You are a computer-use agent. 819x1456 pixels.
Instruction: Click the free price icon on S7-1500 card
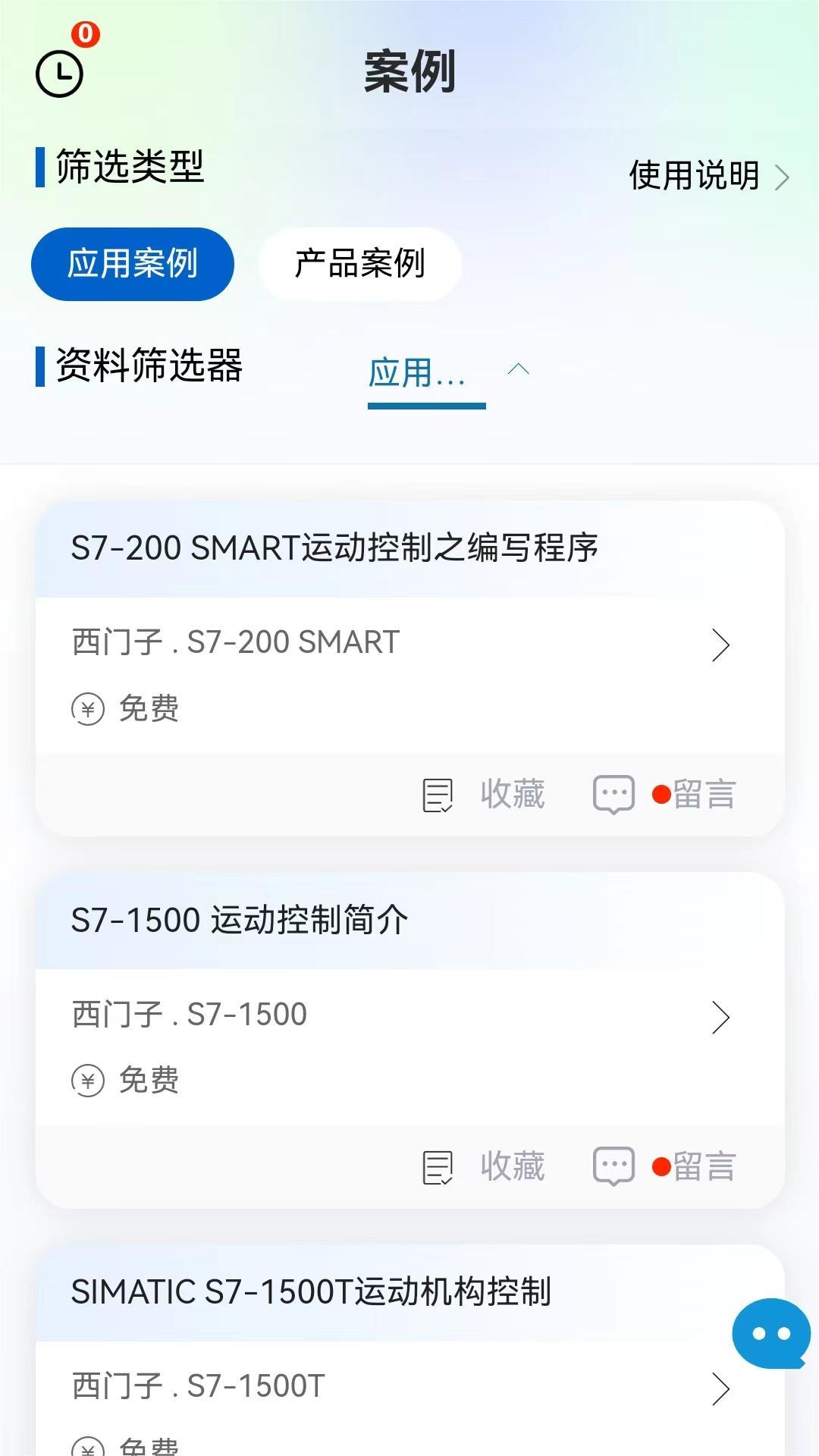tap(87, 1080)
